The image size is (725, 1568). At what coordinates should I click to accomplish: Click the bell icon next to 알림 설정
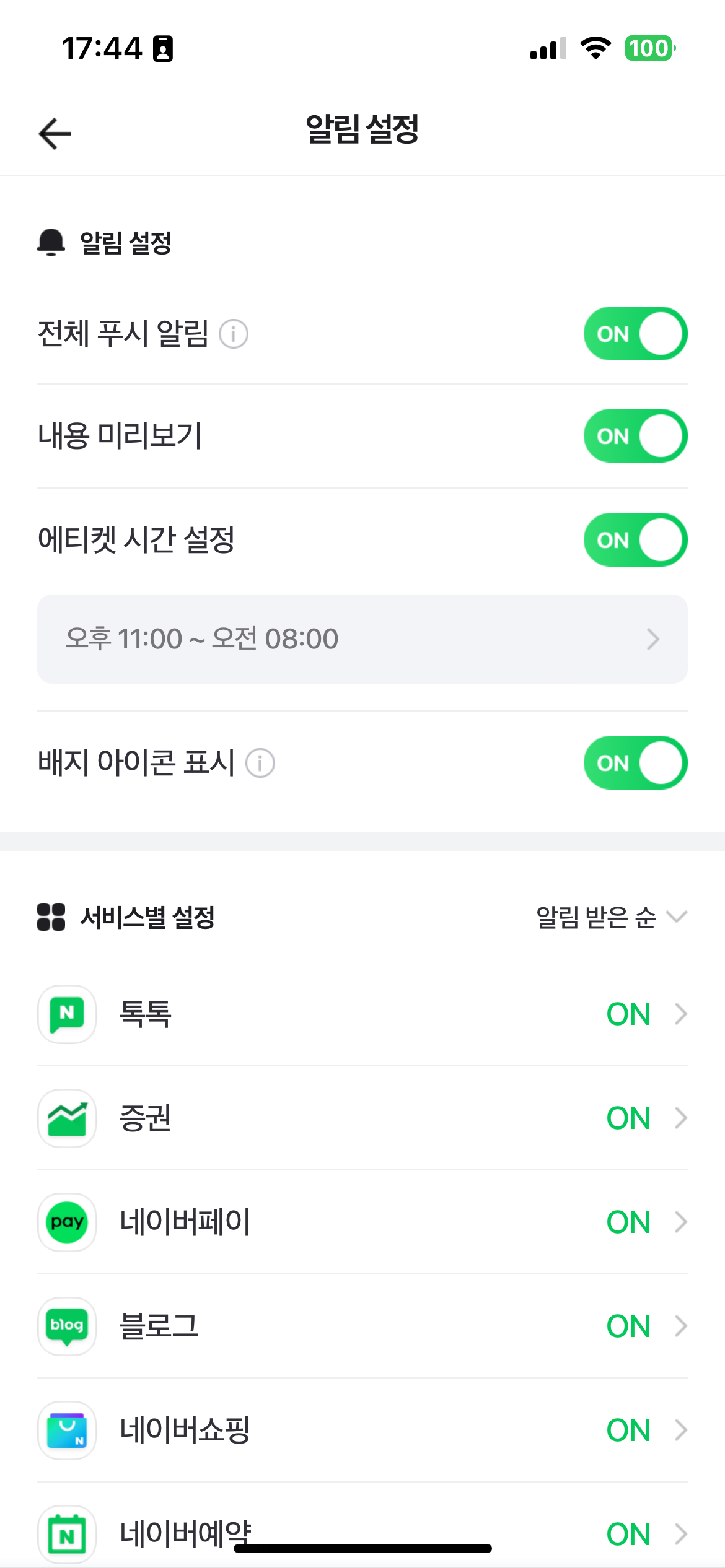pos(51,243)
